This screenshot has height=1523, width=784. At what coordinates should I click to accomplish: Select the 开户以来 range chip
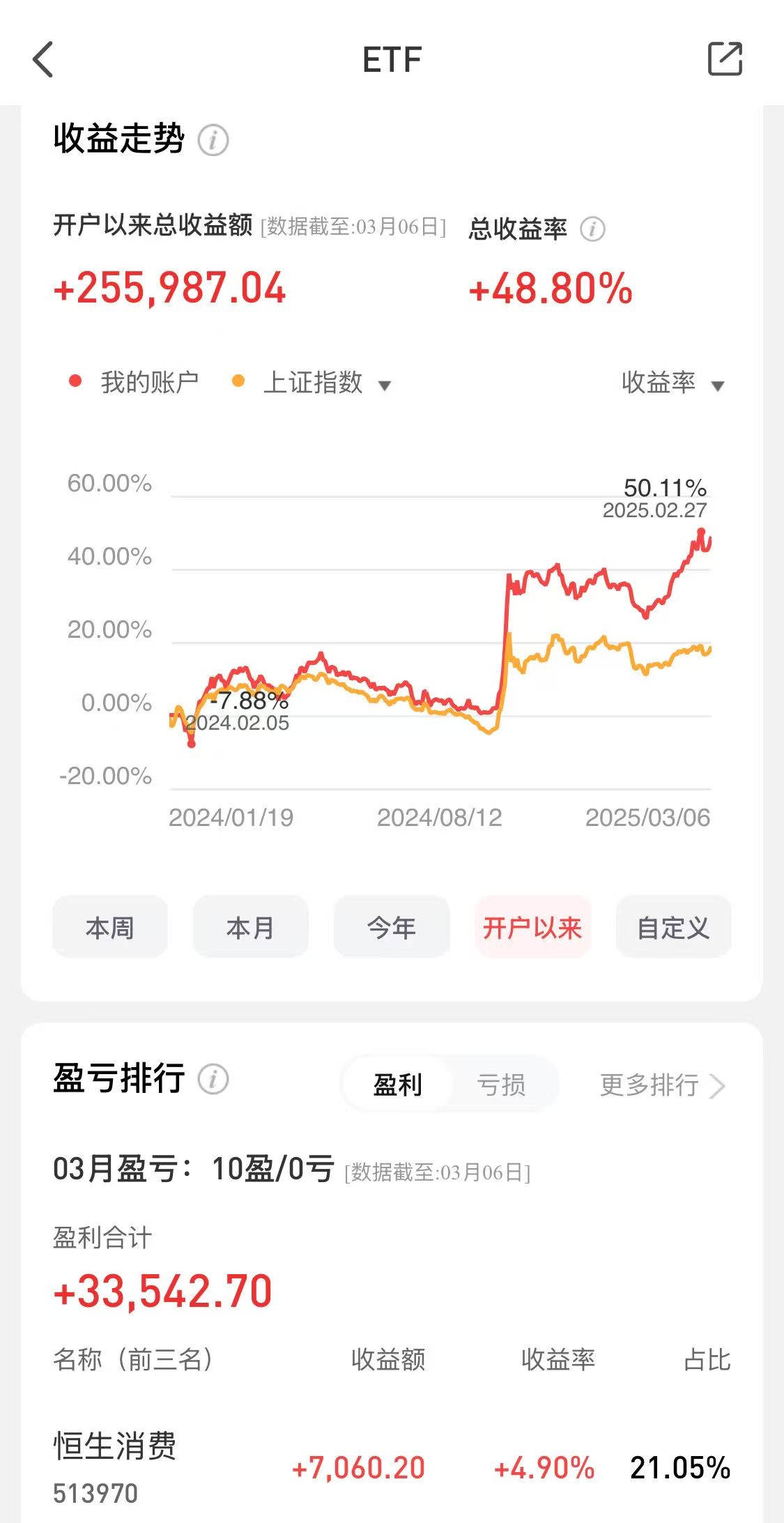[532, 927]
